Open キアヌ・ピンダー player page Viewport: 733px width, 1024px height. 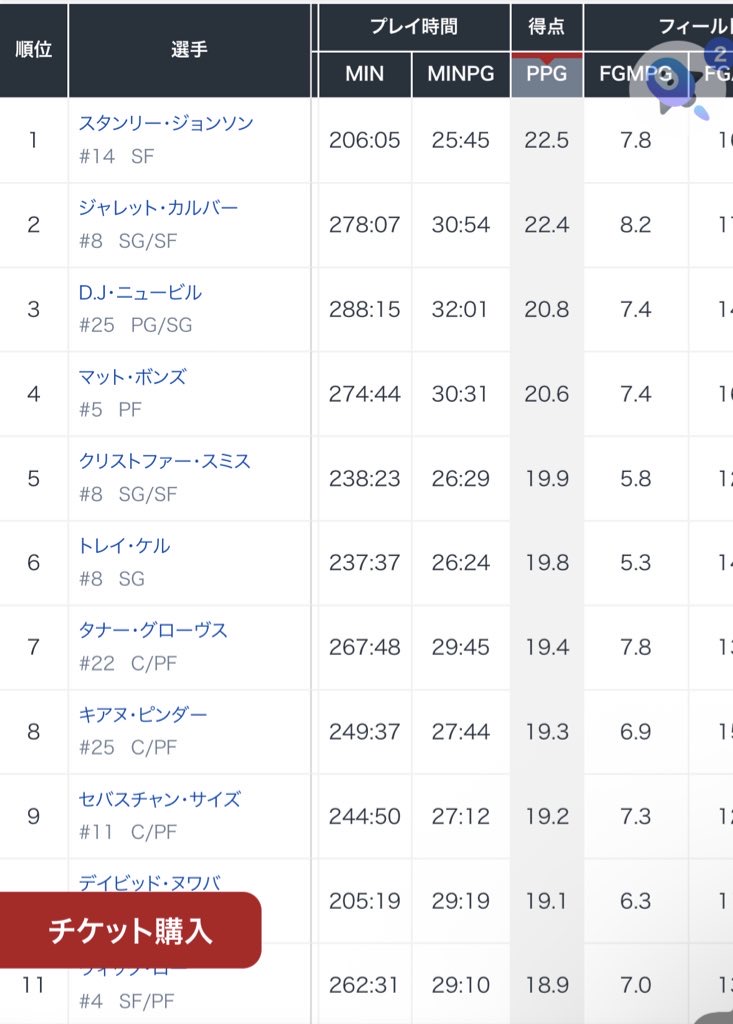tap(143, 715)
